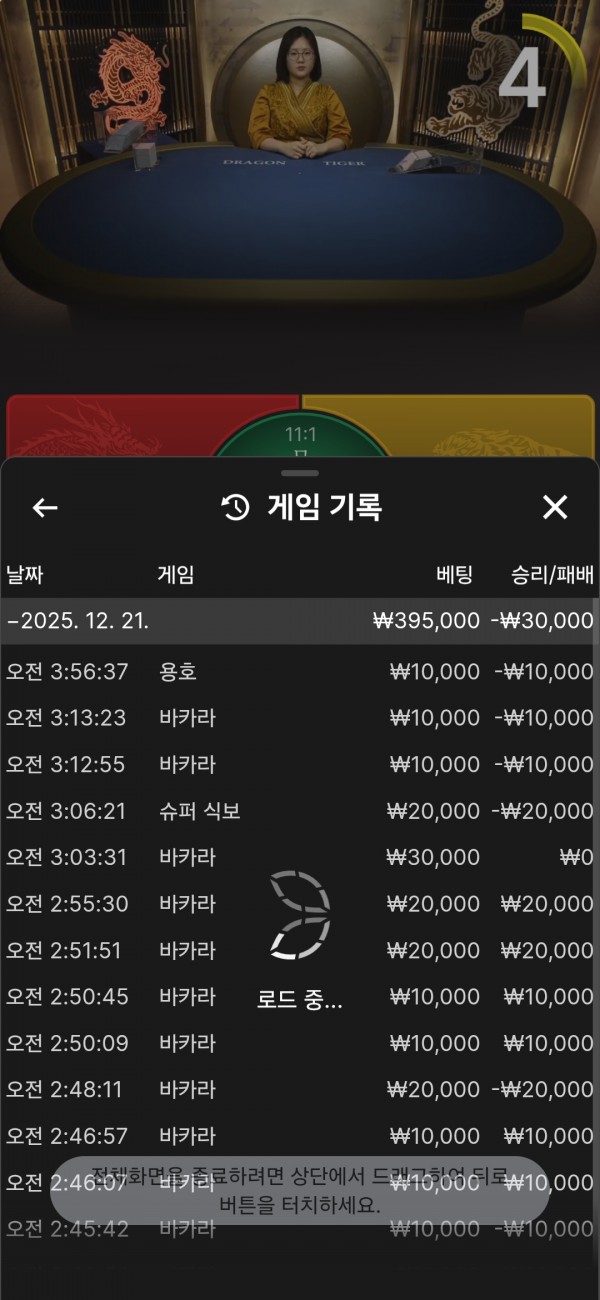Open the 2:46:57 바카라 record

300,1136
